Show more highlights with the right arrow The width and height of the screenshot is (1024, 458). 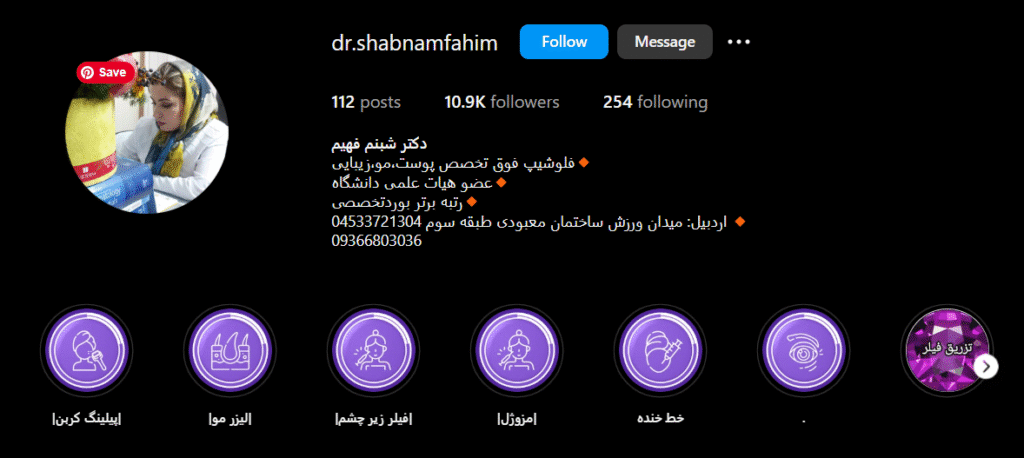[x=987, y=366]
